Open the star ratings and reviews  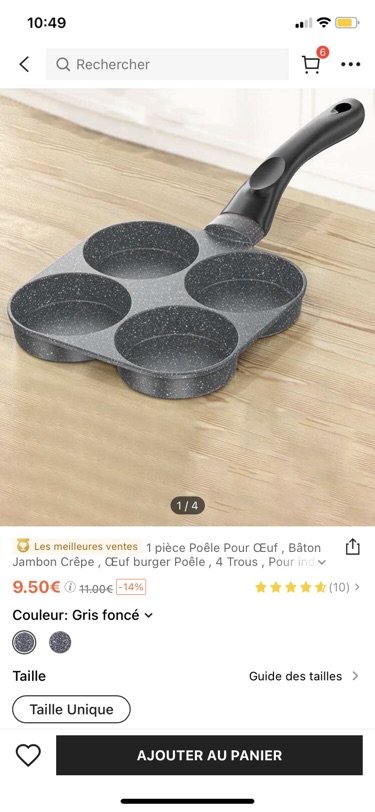pyautogui.click(x=308, y=587)
